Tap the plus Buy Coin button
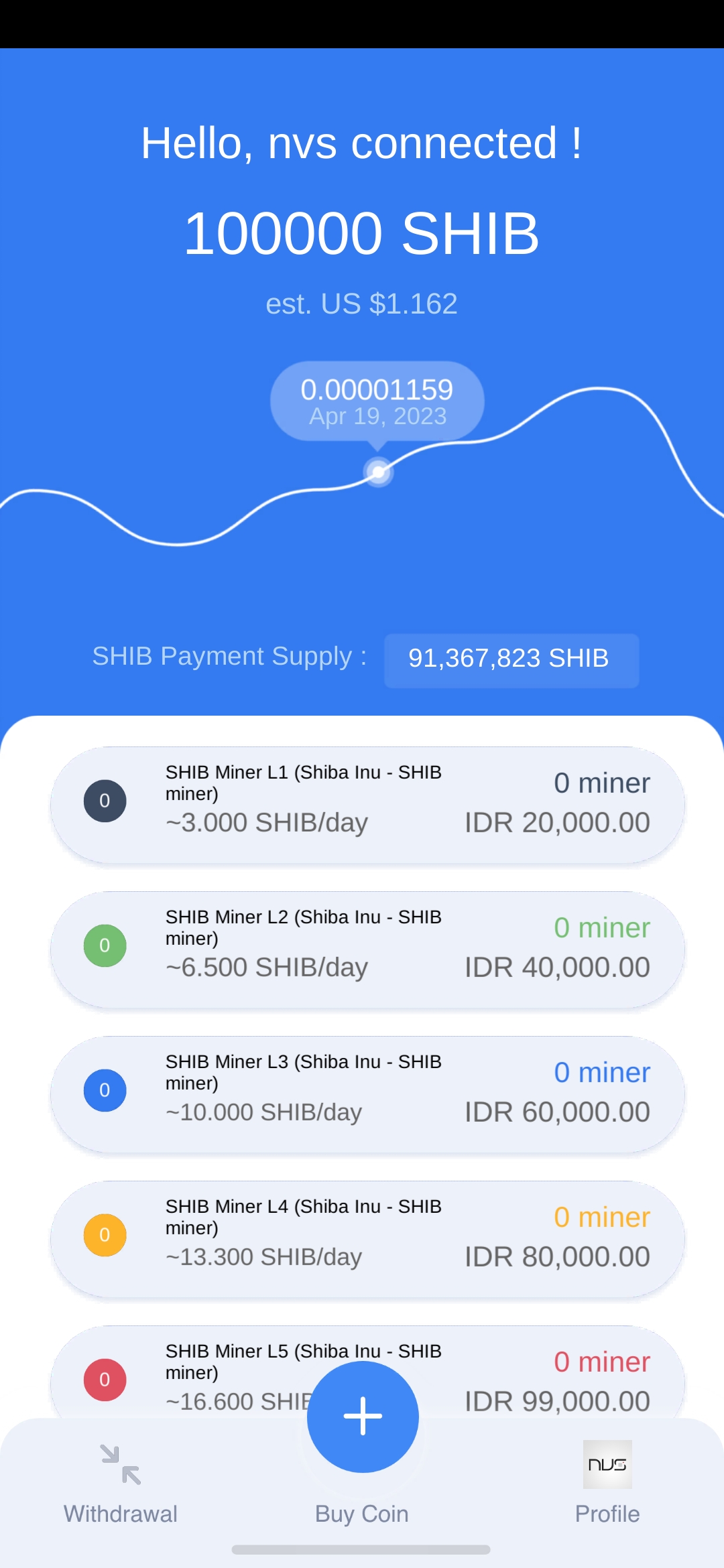Image resolution: width=724 pixels, height=1568 pixels. [363, 1417]
